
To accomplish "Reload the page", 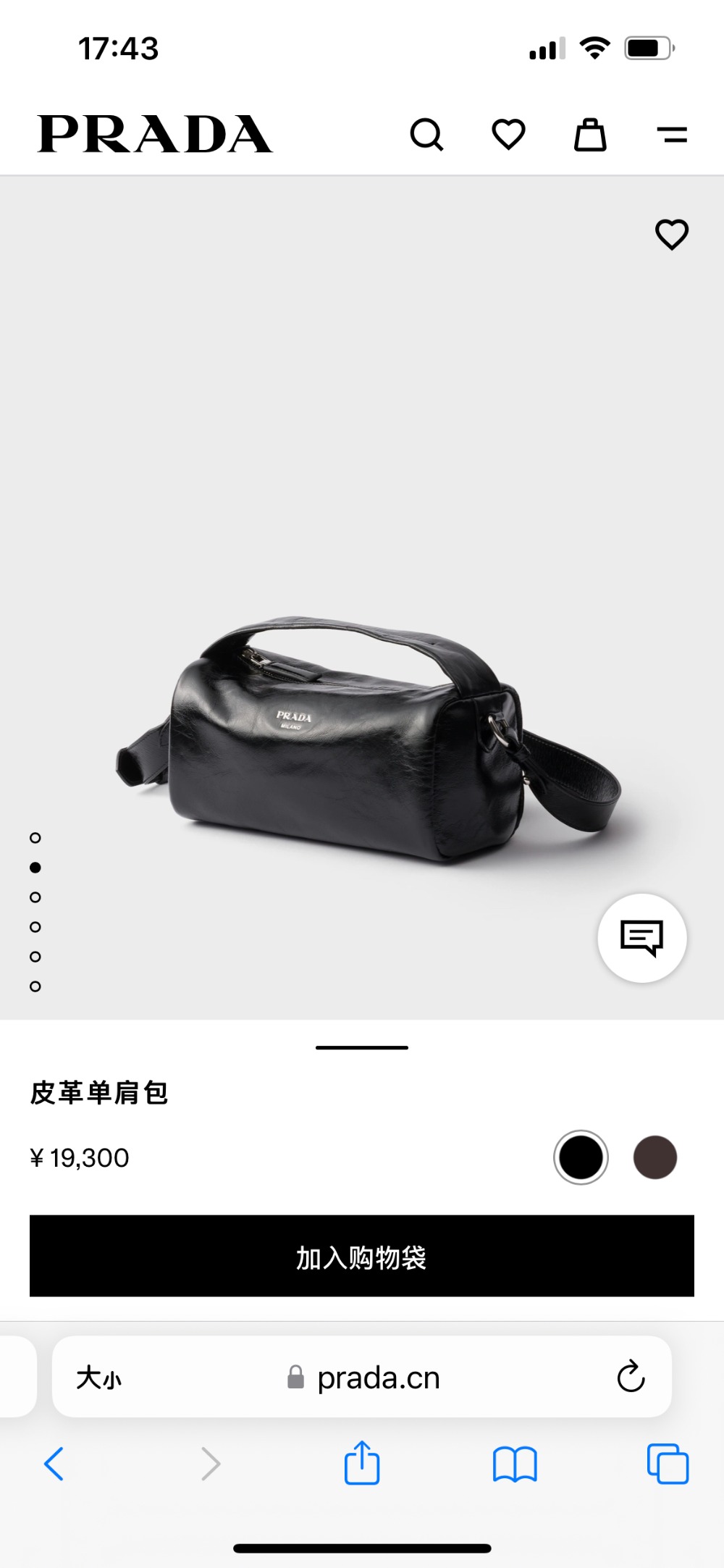I will 631,1377.
